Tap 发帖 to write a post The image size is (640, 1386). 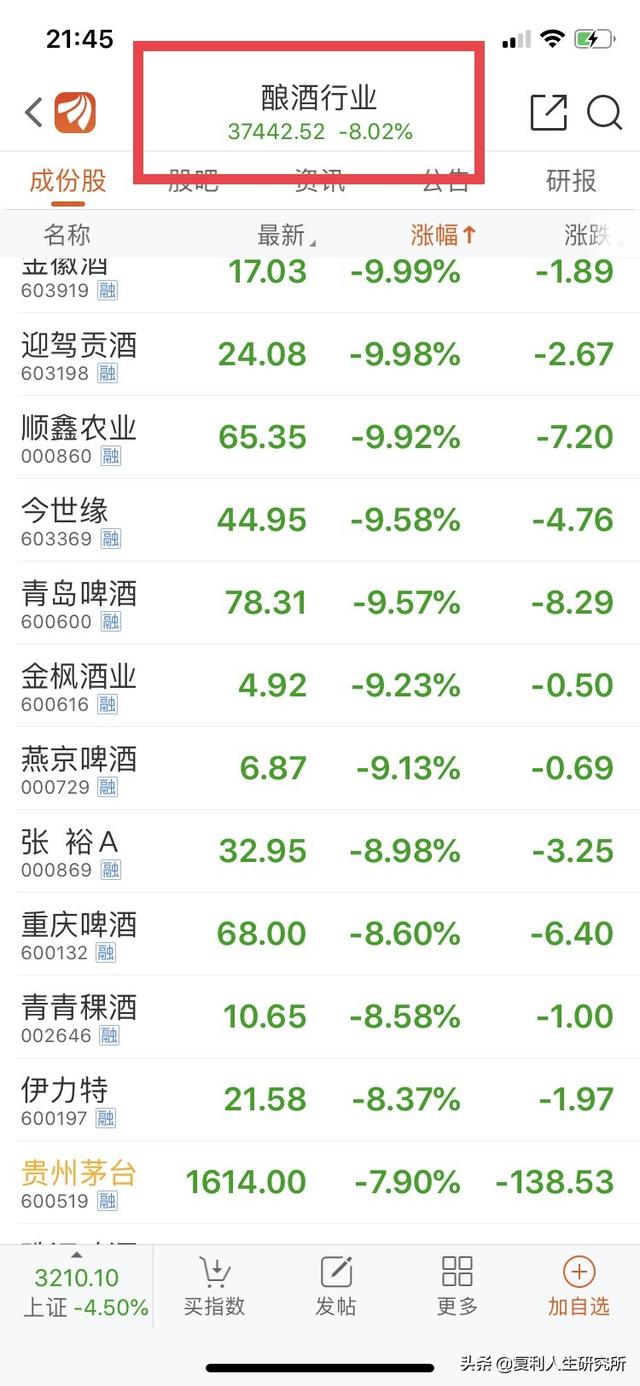(x=336, y=1287)
